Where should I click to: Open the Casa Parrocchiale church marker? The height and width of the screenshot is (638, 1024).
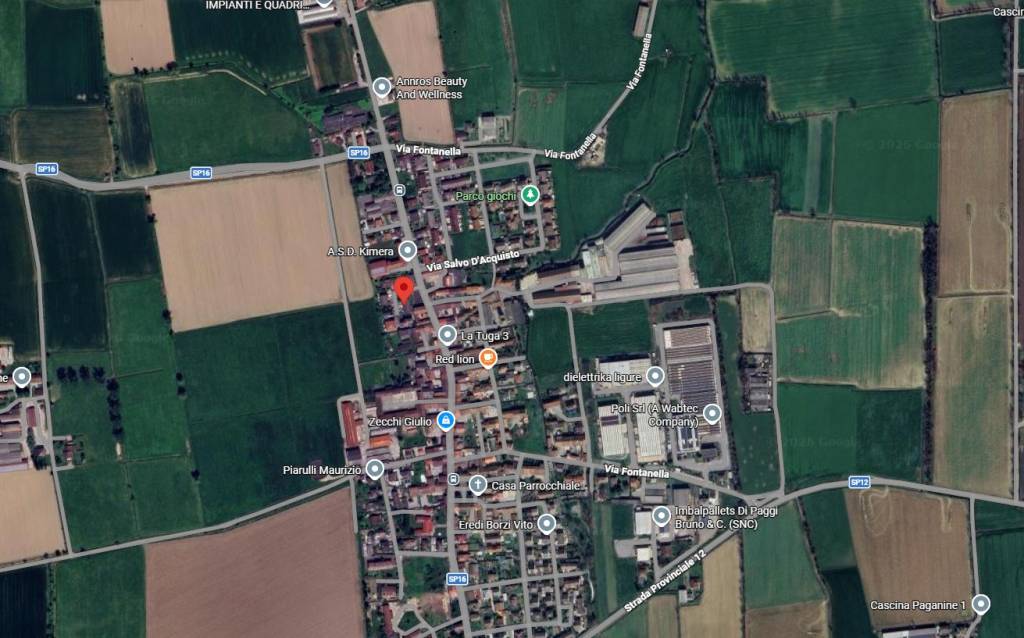point(478,485)
